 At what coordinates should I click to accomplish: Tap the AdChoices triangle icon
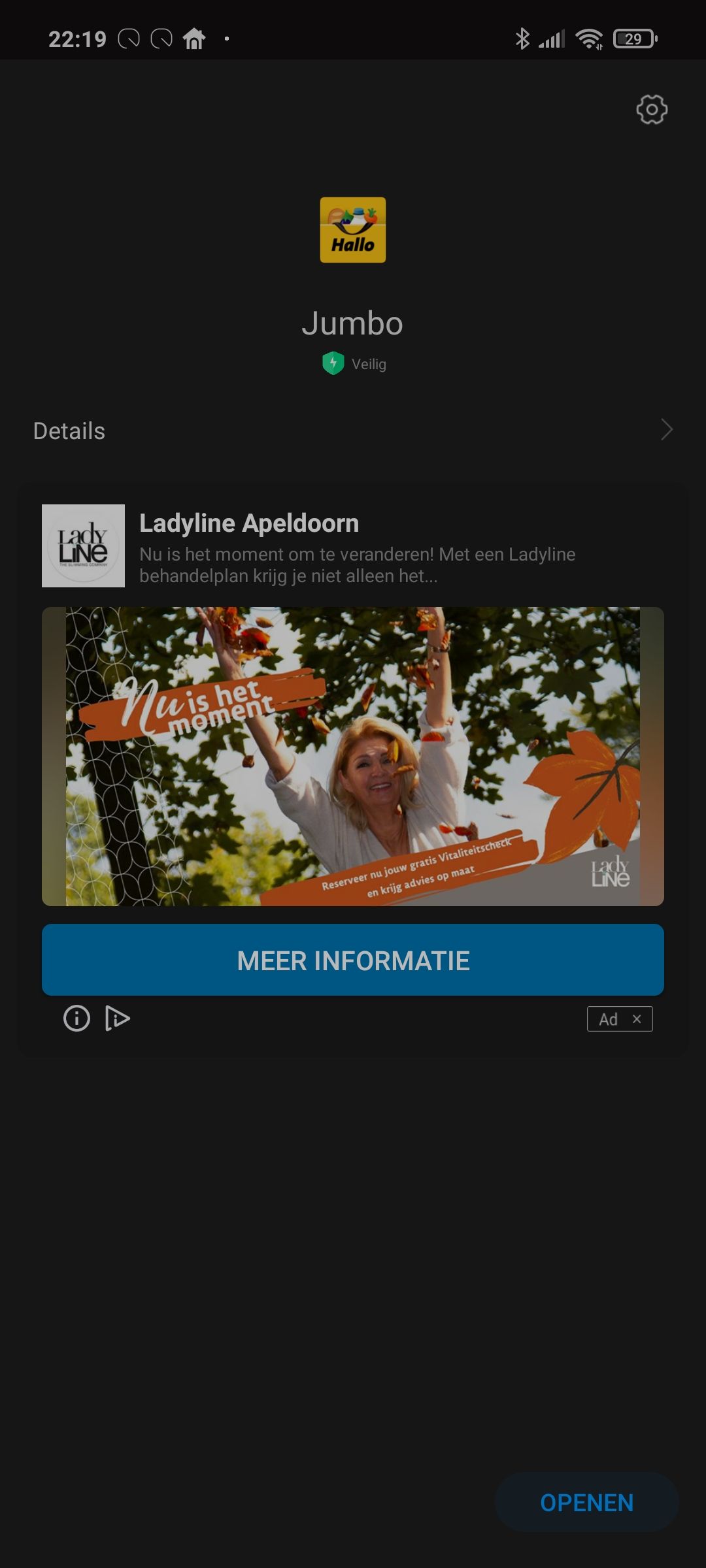(x=118, y=1018)
